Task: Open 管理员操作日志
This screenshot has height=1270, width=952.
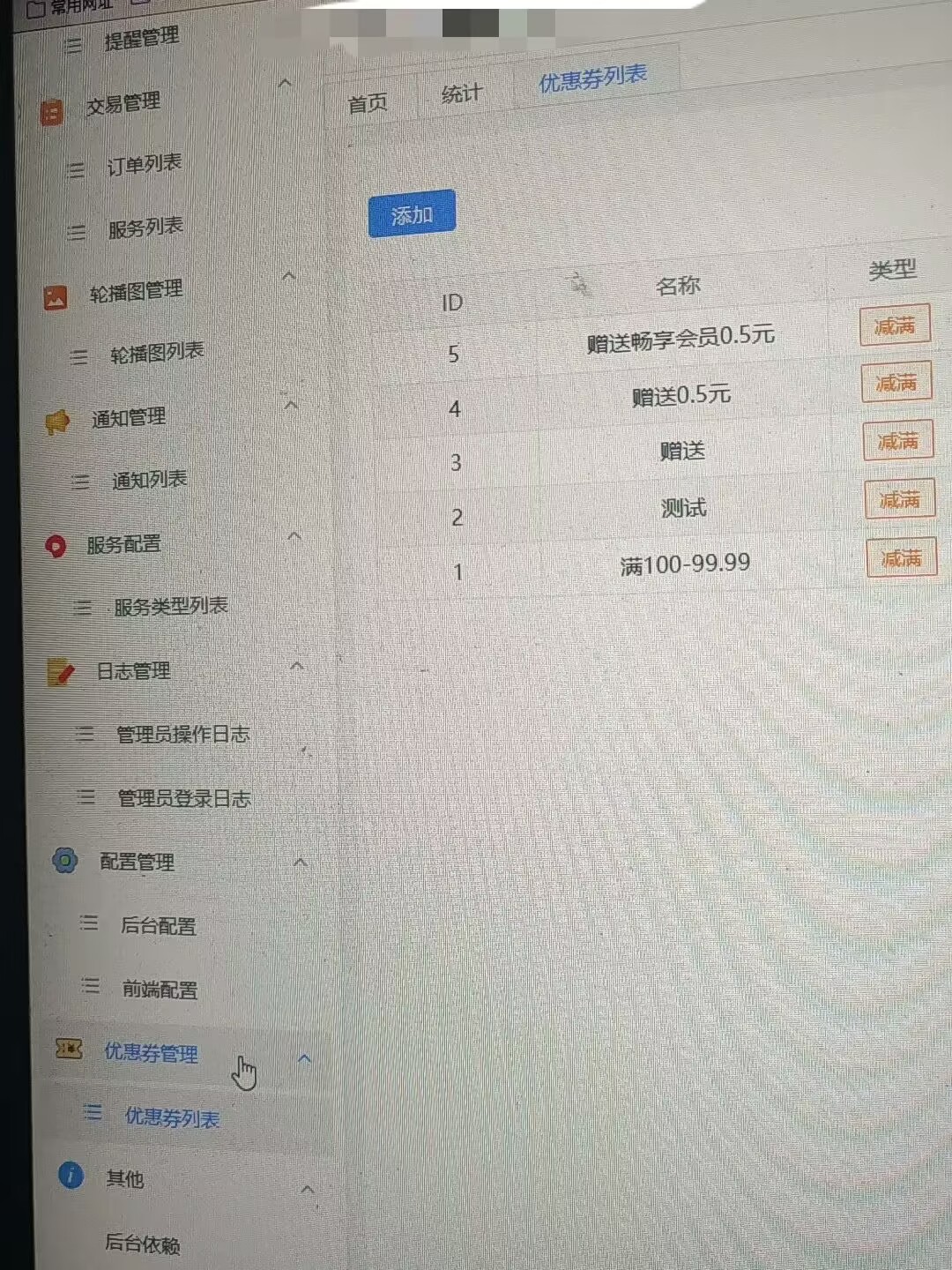Action: click(182, 734)
